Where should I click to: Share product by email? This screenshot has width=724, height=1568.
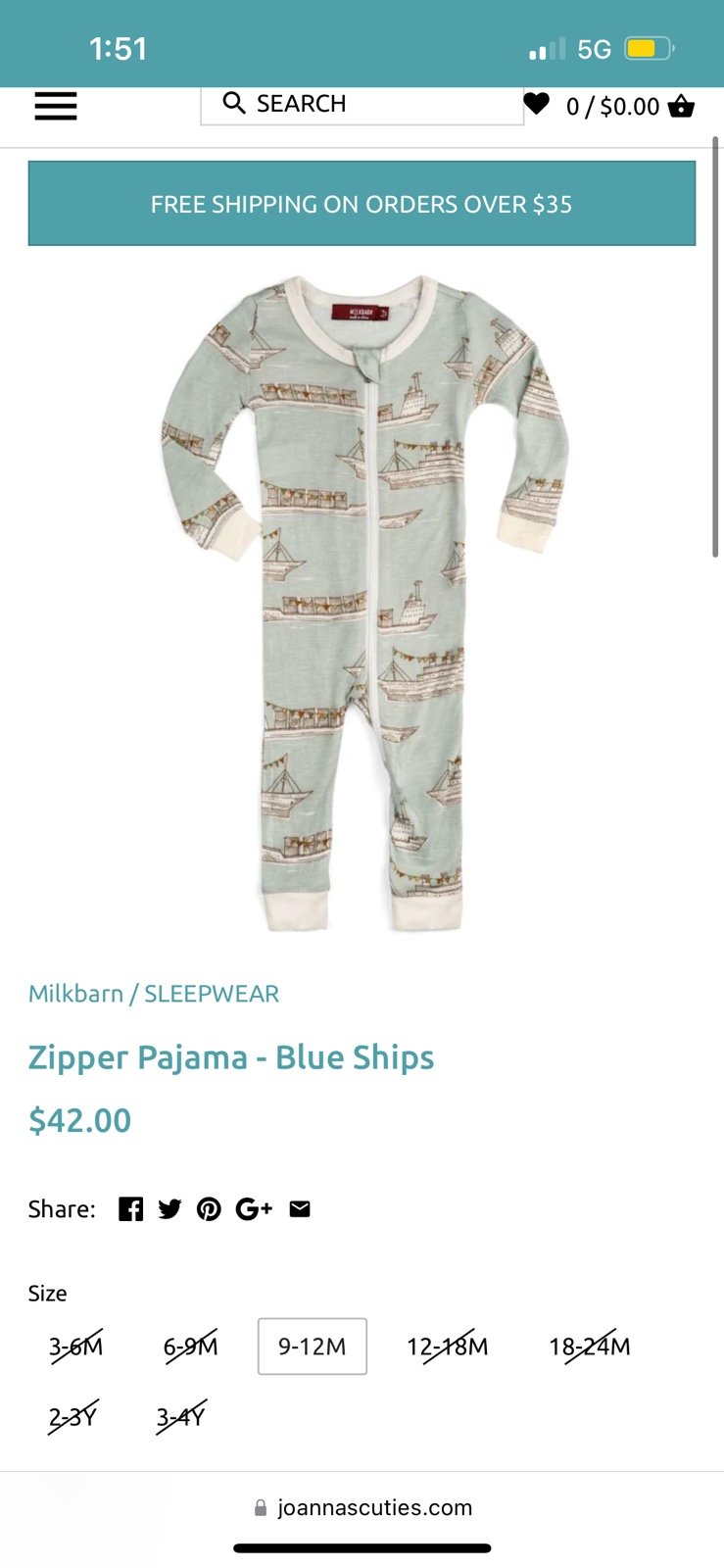click(300, 1209)
